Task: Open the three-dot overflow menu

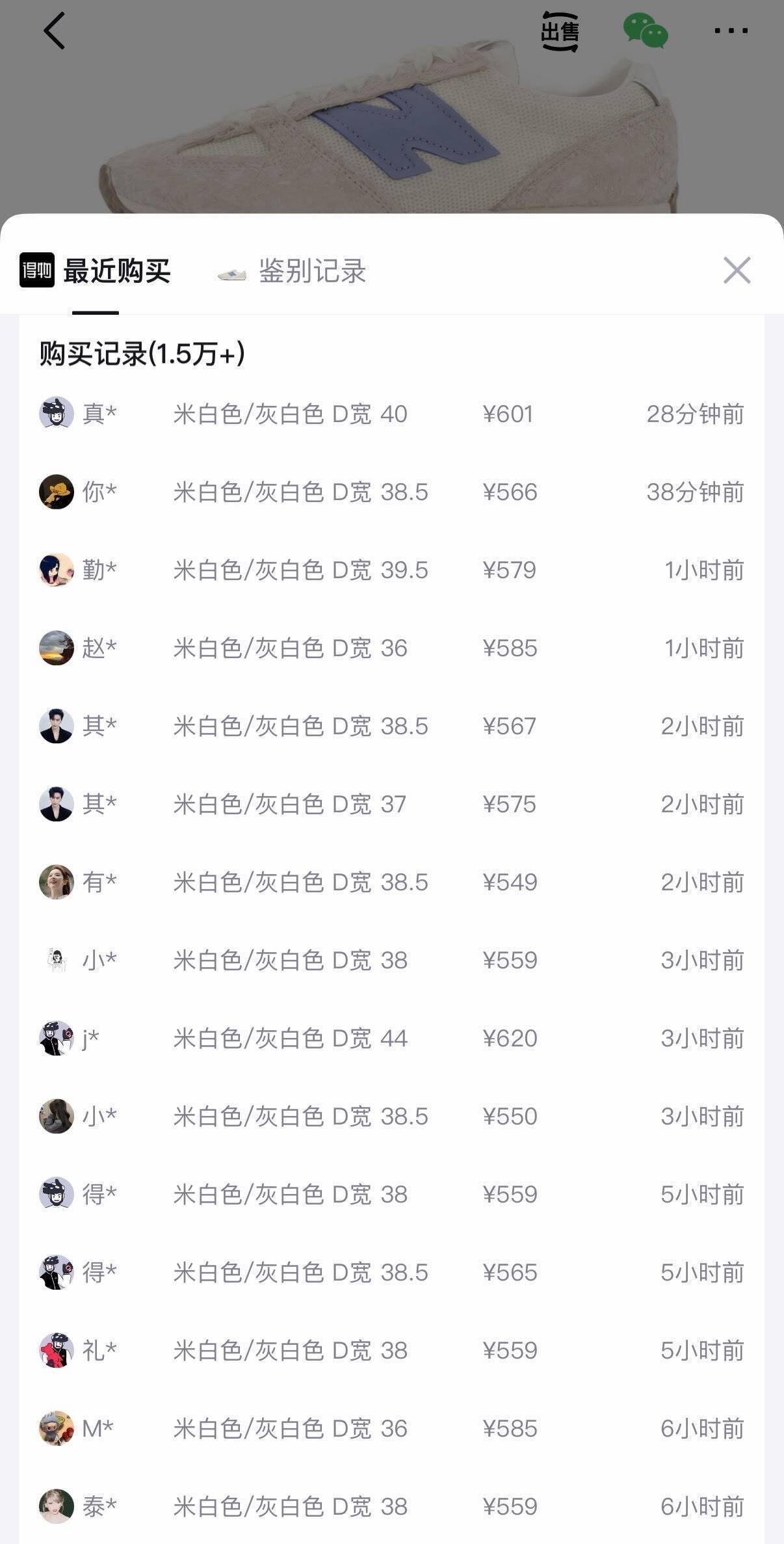Action: pos(731,31)
